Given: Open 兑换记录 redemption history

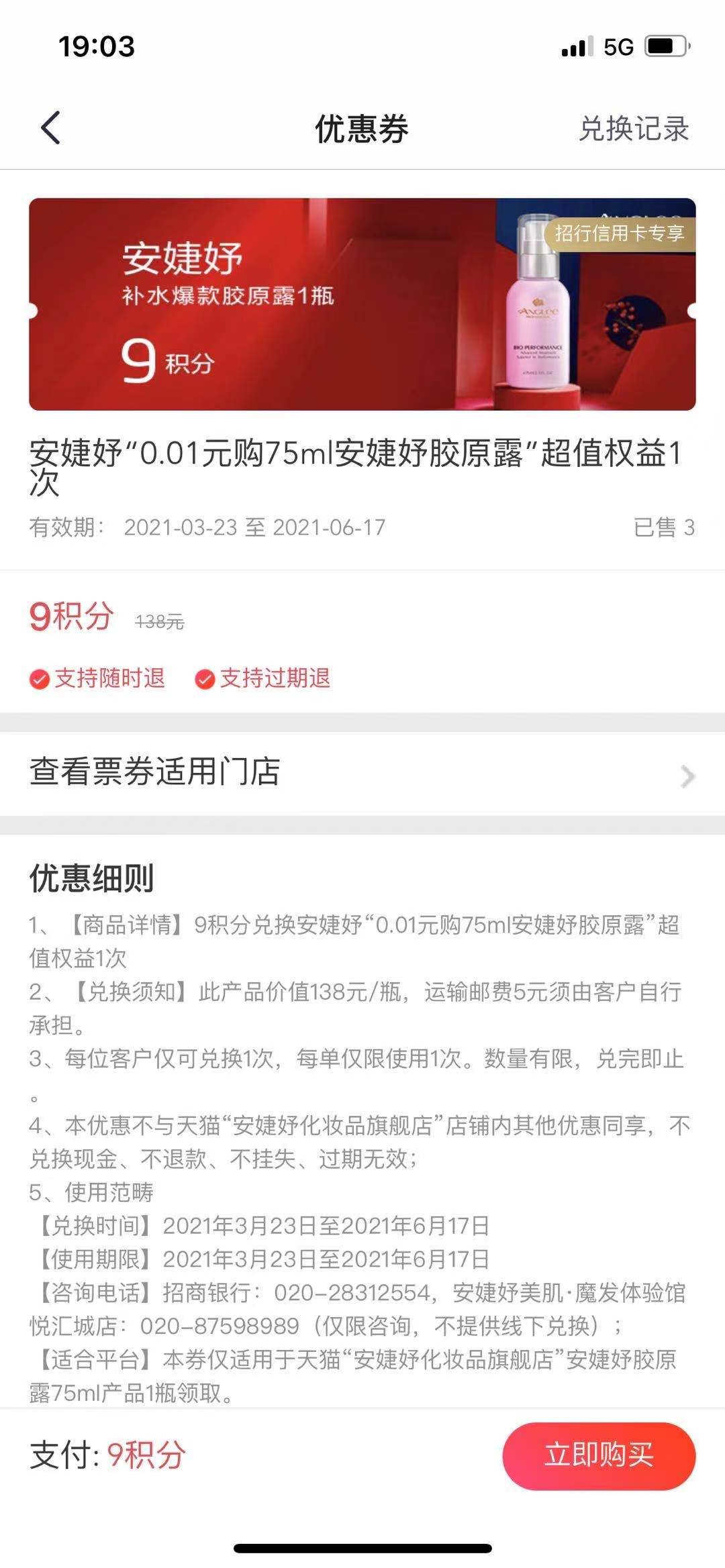Looking at the screenshot, I should pyautogui.click(x=634, y=128).
